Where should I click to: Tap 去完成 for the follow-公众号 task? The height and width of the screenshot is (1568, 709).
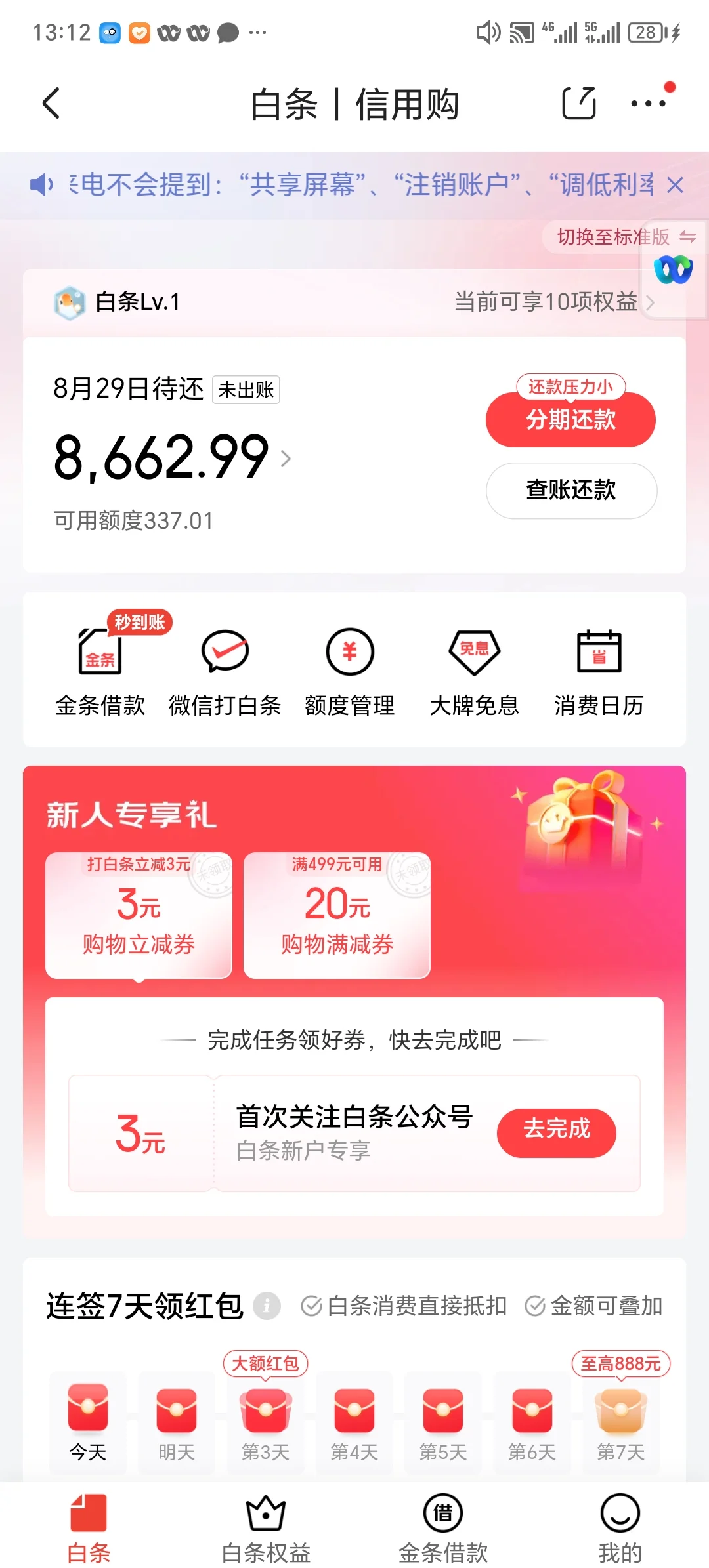click(x=557, y=1132)
